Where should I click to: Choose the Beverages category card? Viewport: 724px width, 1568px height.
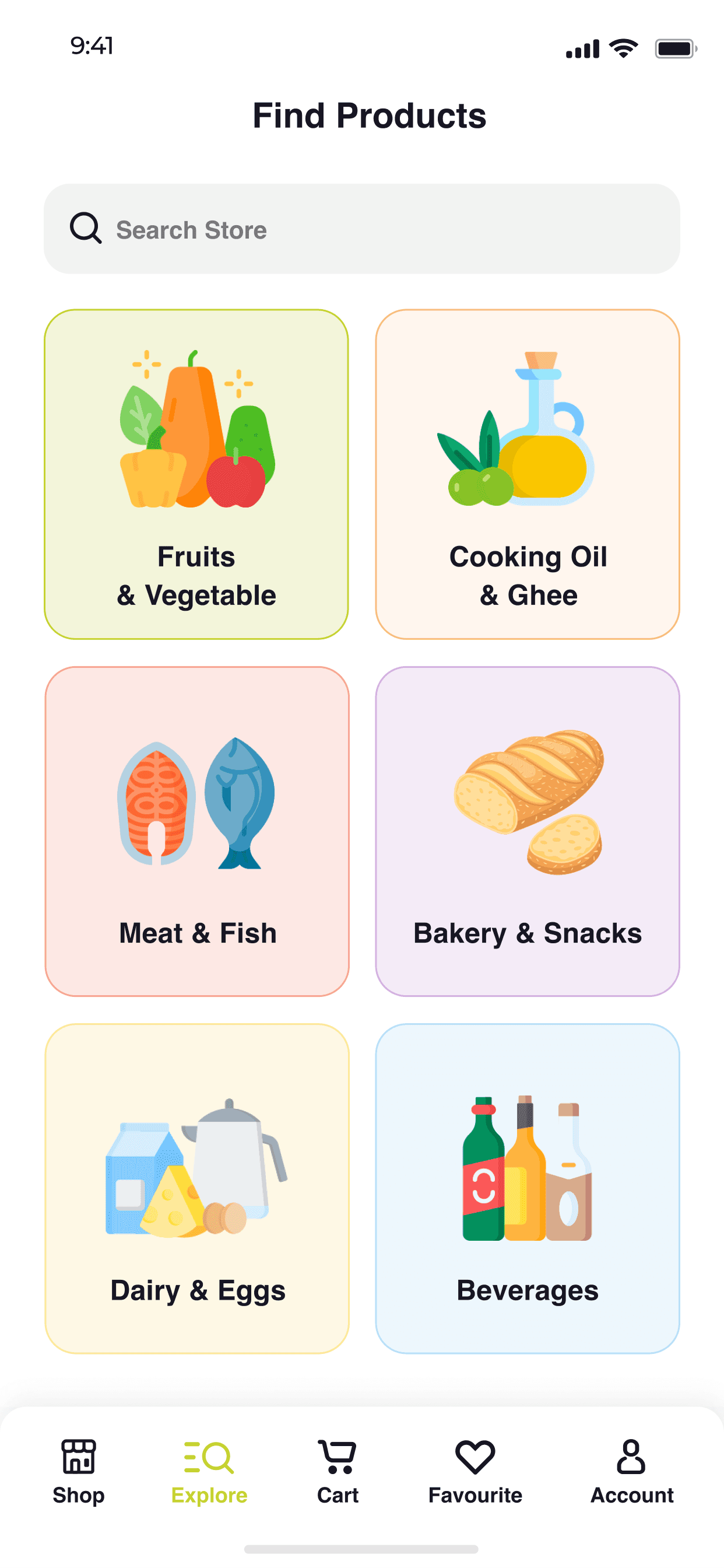(x=527, y=1188)
